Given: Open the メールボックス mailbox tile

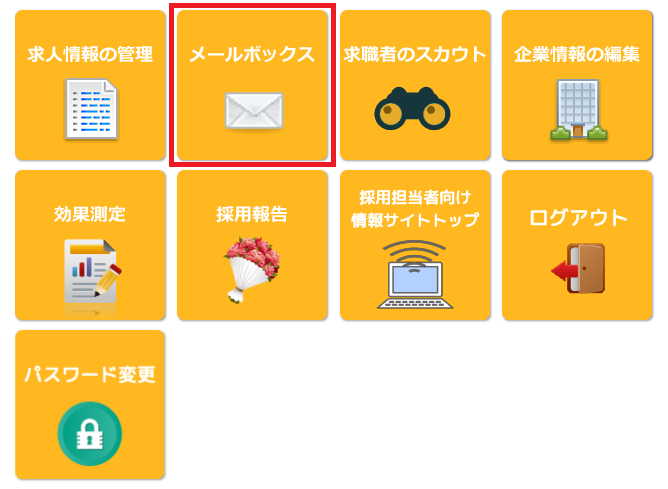Looking at the screenshot, I should pos(252,85).
